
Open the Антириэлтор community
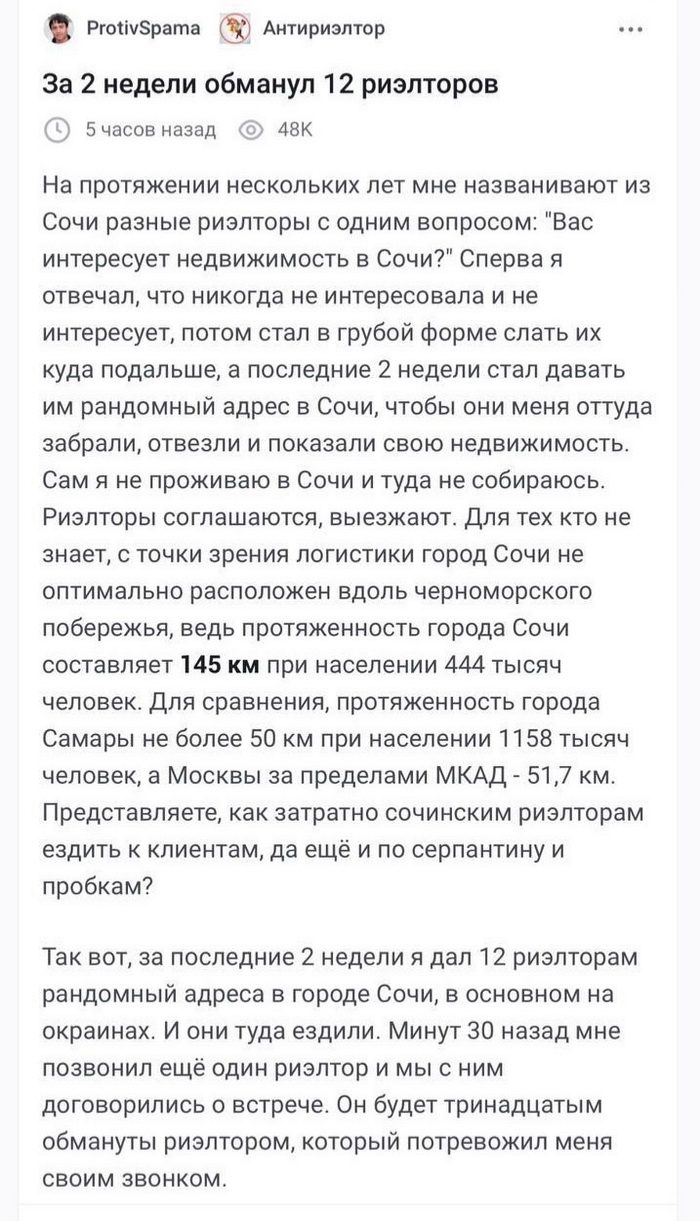(x=322, y=29)
